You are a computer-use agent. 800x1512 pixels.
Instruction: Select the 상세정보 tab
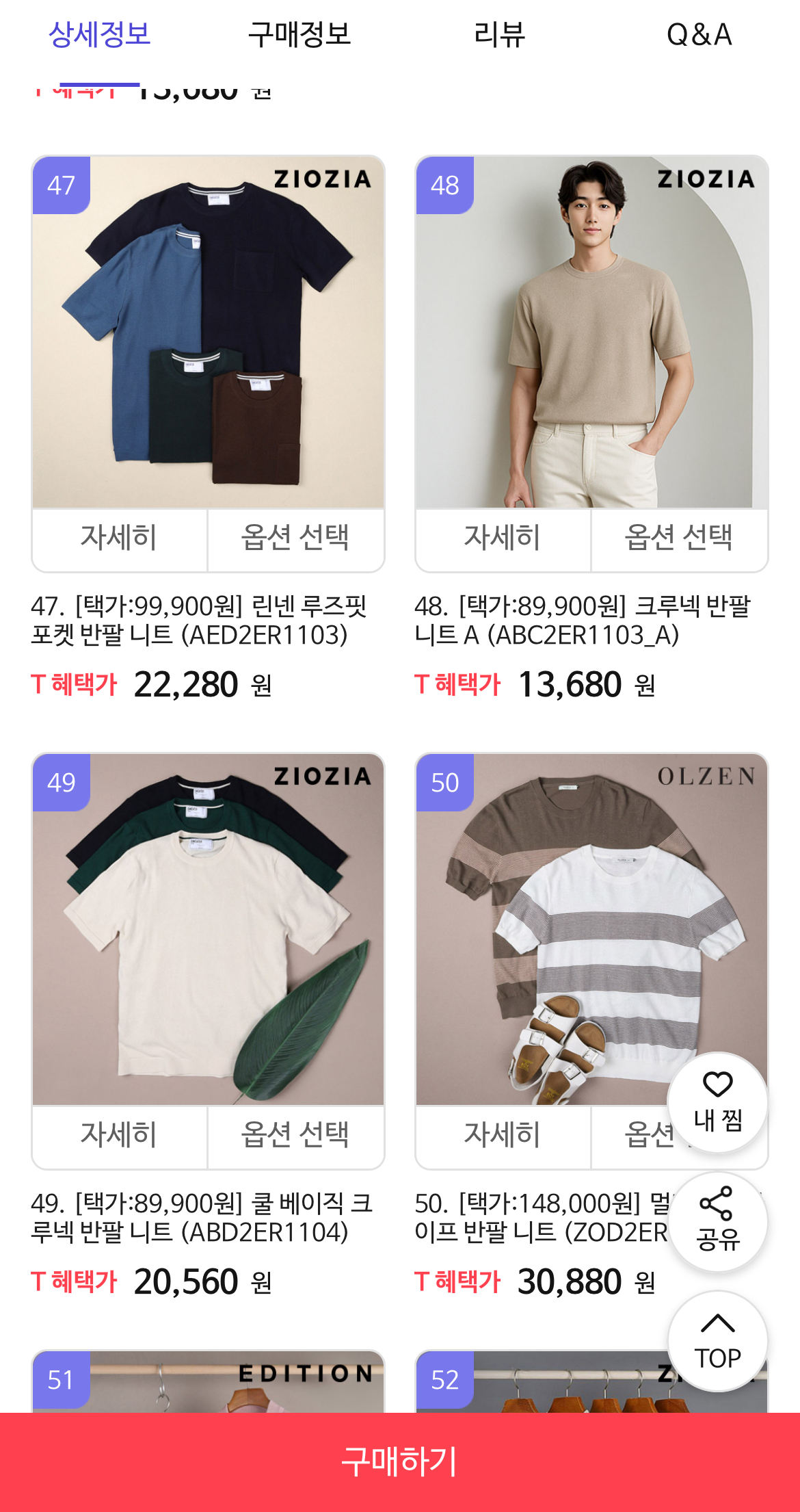click(x=100, y=34)
